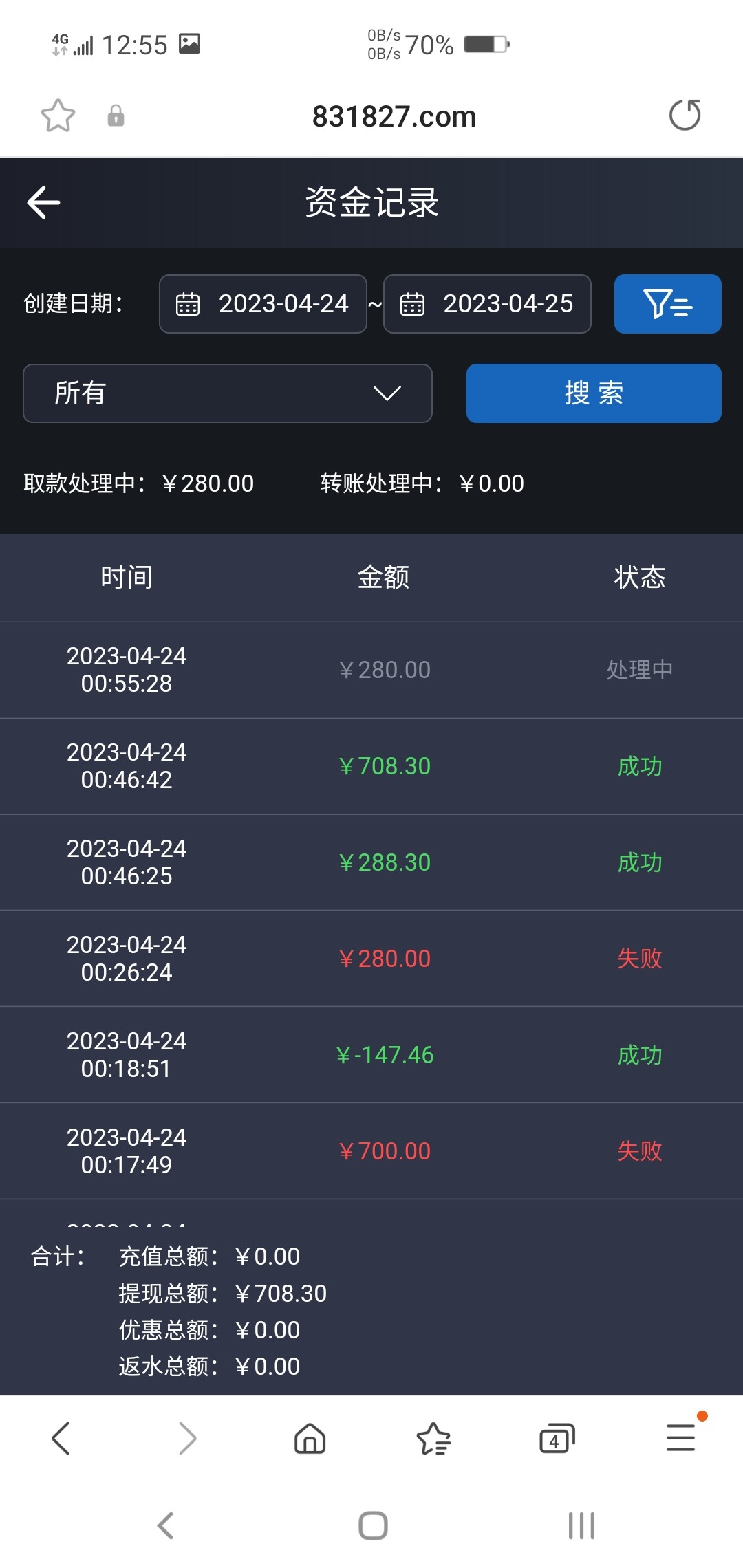Open the end date picker 2023-04-25
This screenshot has height=1568, width=743.
pyautogui.click(x=487, y=304)
